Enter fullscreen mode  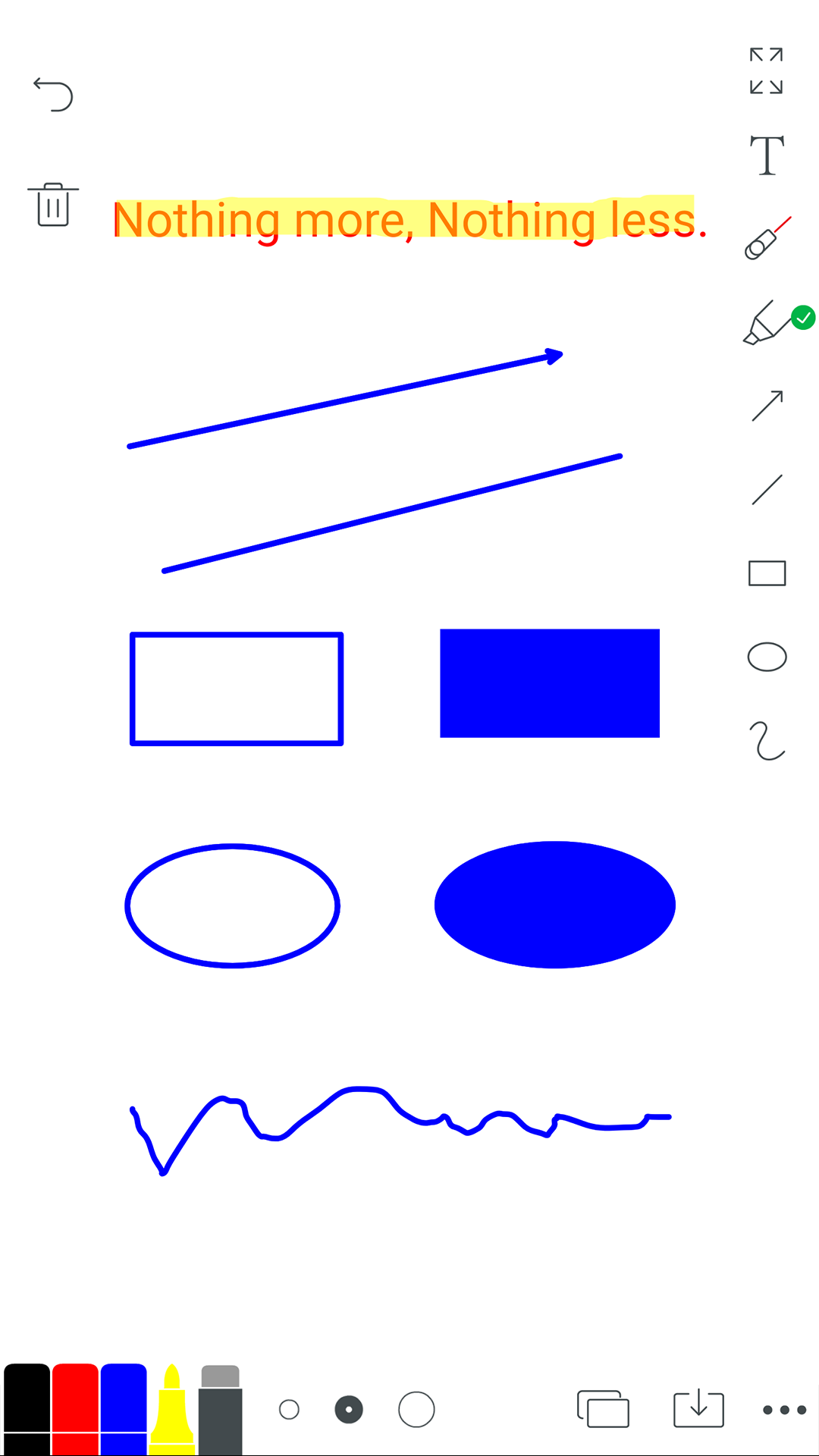tap(766, 72)
